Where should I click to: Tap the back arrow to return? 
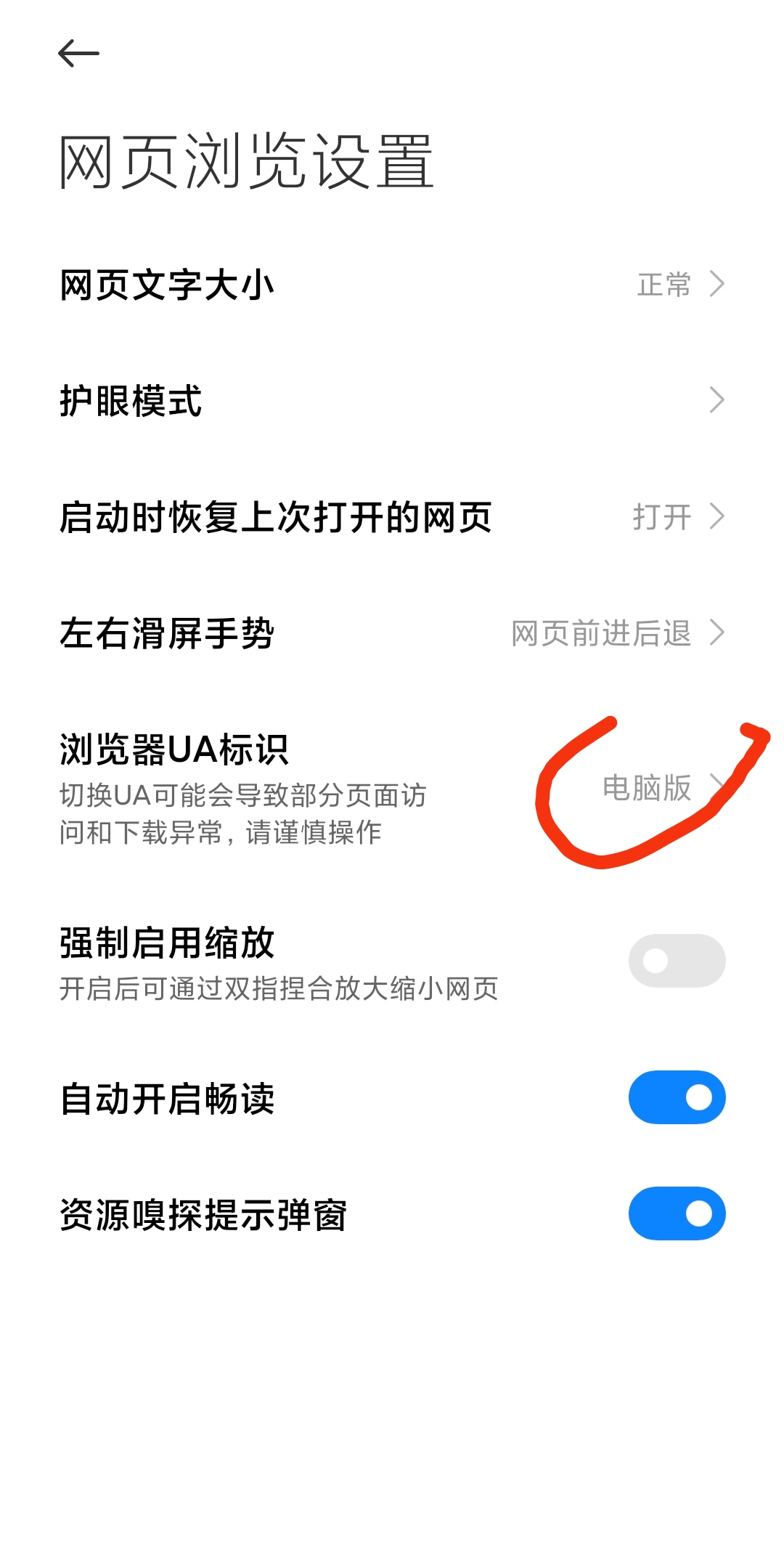[x=78, y=52]
